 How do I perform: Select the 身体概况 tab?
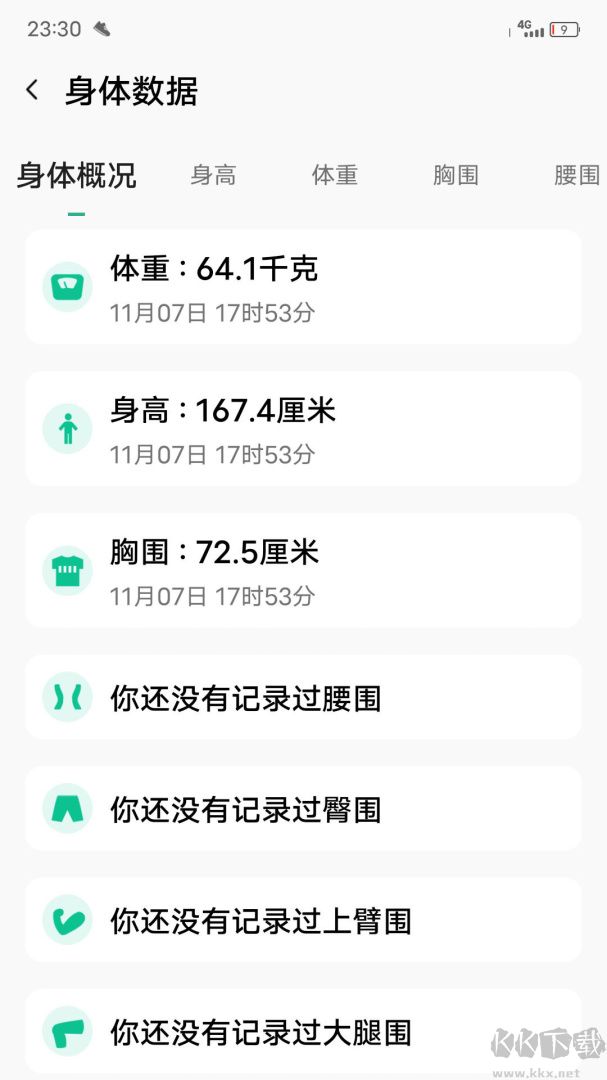pyautogui.click(x=76, y=176)
